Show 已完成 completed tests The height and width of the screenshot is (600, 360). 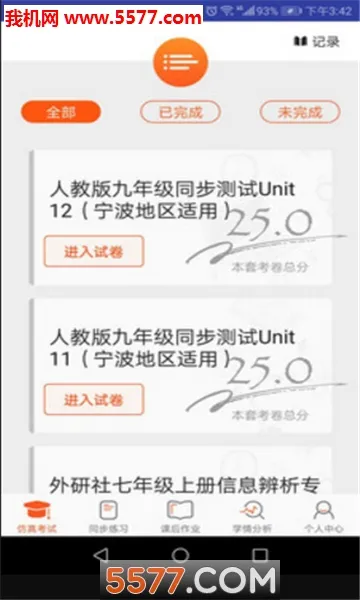click(181, 112)
